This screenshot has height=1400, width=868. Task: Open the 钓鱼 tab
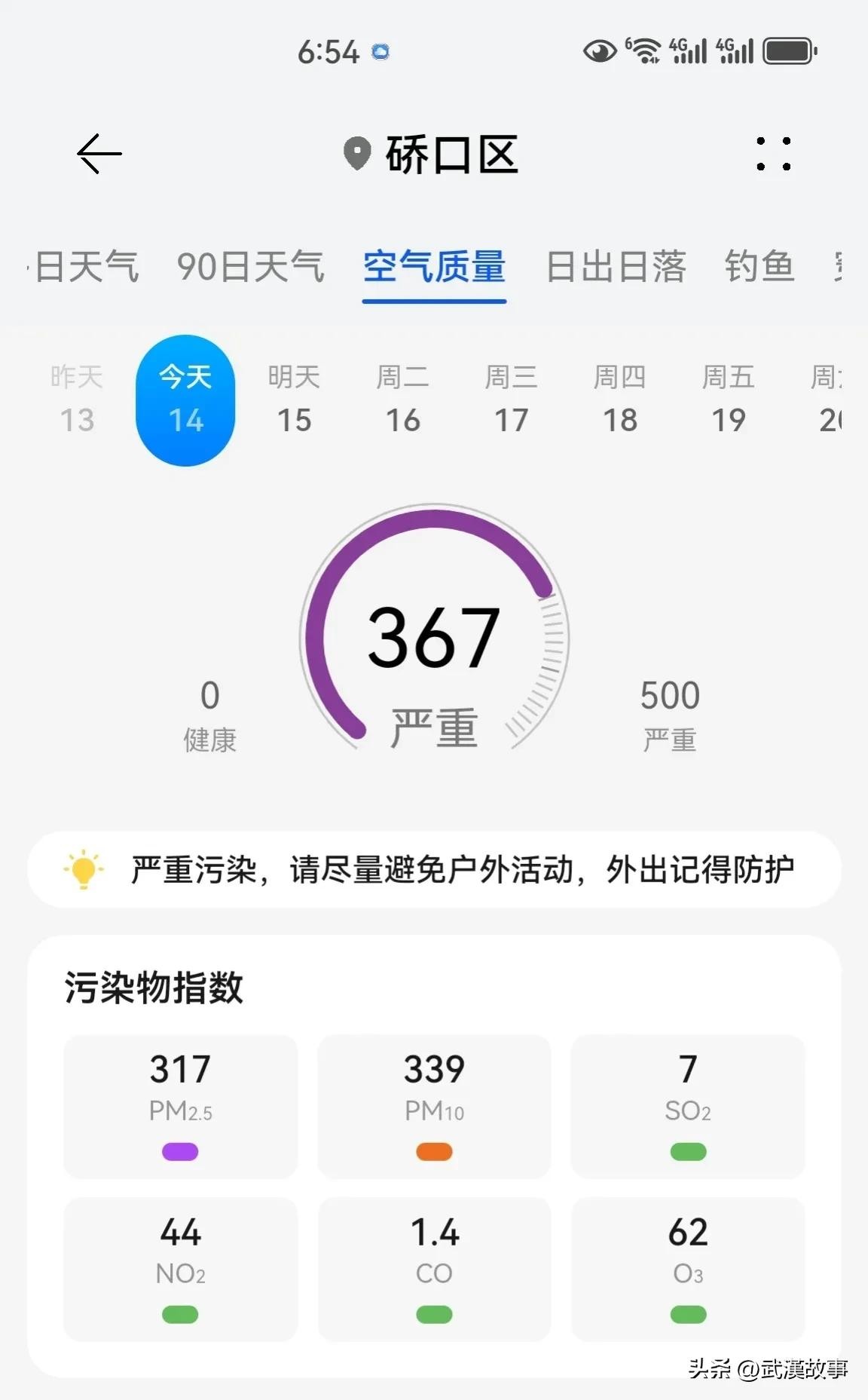[759, 267]
